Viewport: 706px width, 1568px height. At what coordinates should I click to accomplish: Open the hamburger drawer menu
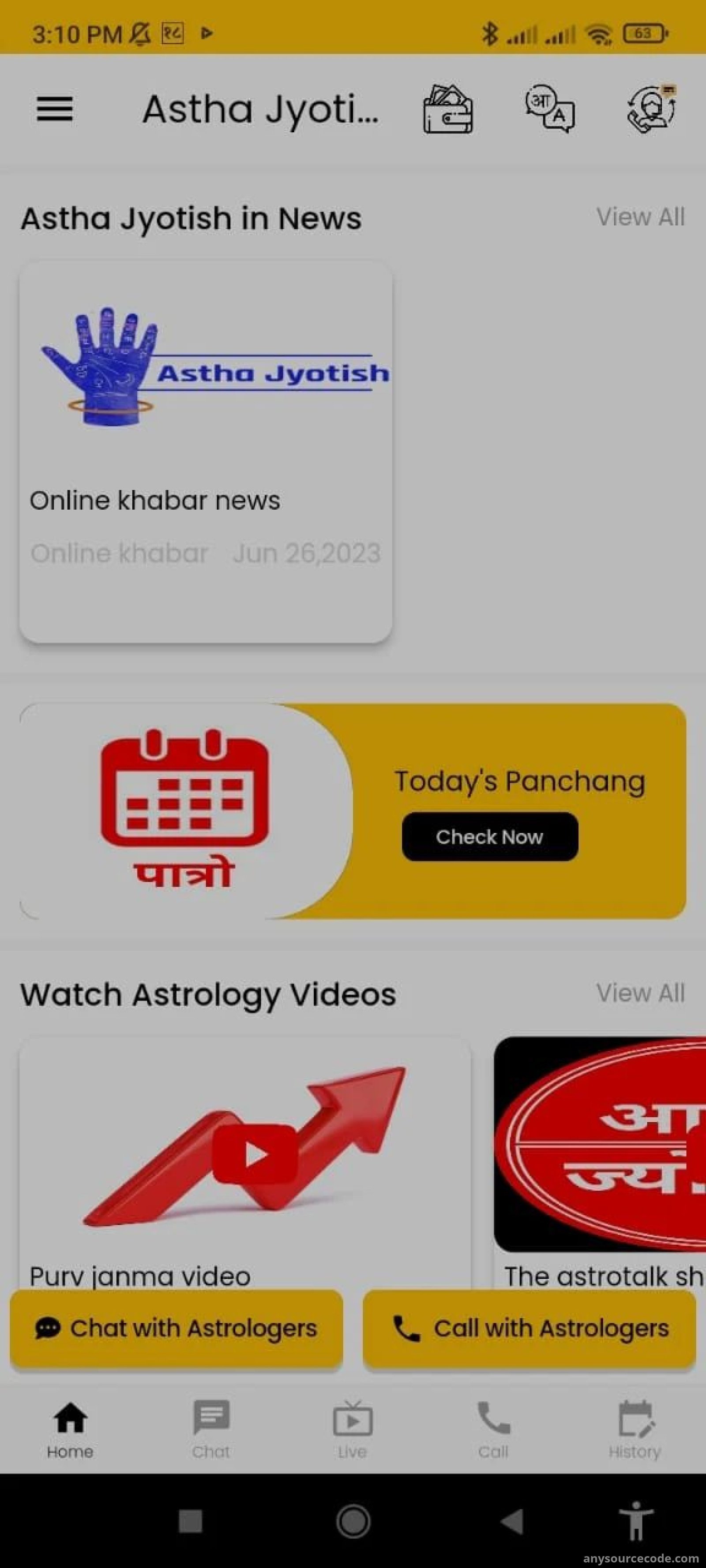pos(54,109)
